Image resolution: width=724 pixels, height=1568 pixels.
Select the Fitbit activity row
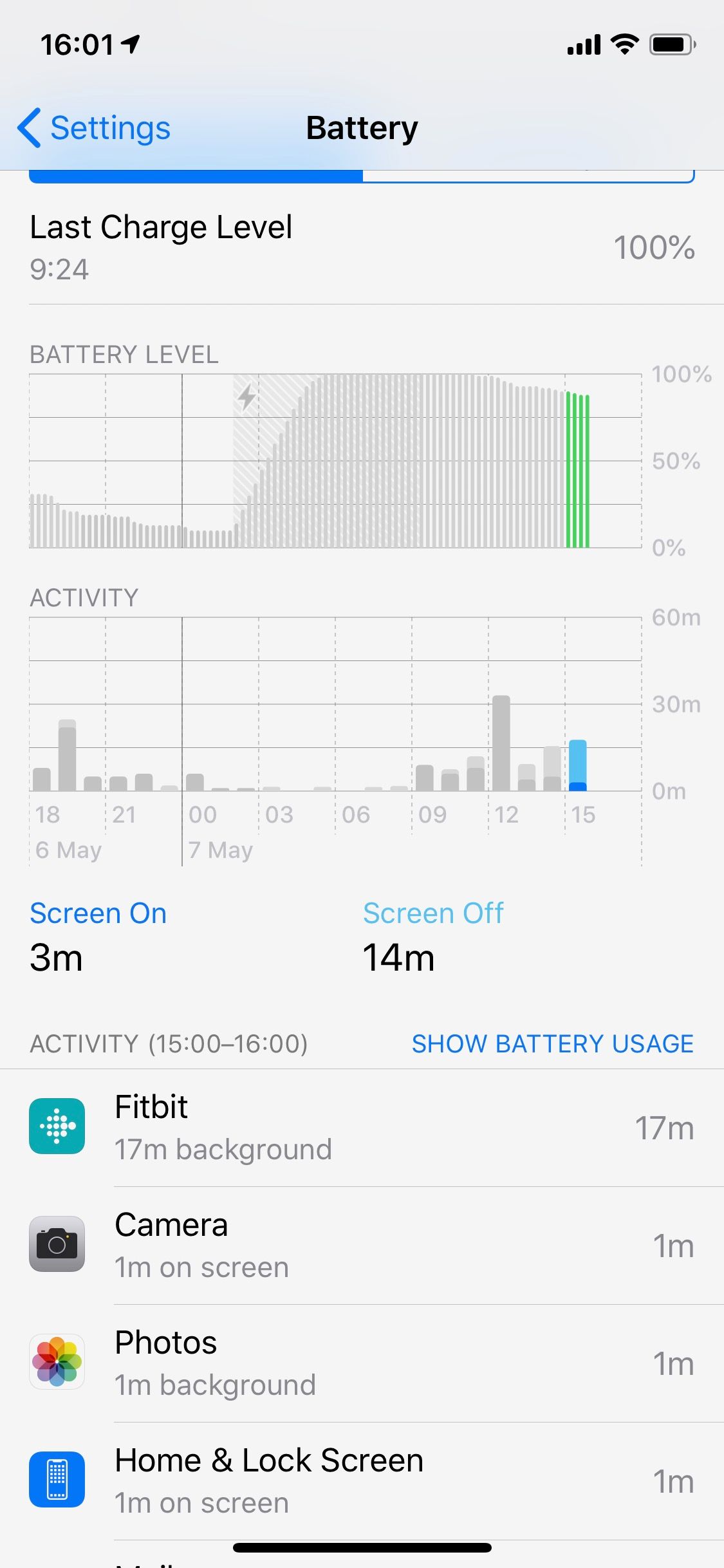tap(362, 1128)
